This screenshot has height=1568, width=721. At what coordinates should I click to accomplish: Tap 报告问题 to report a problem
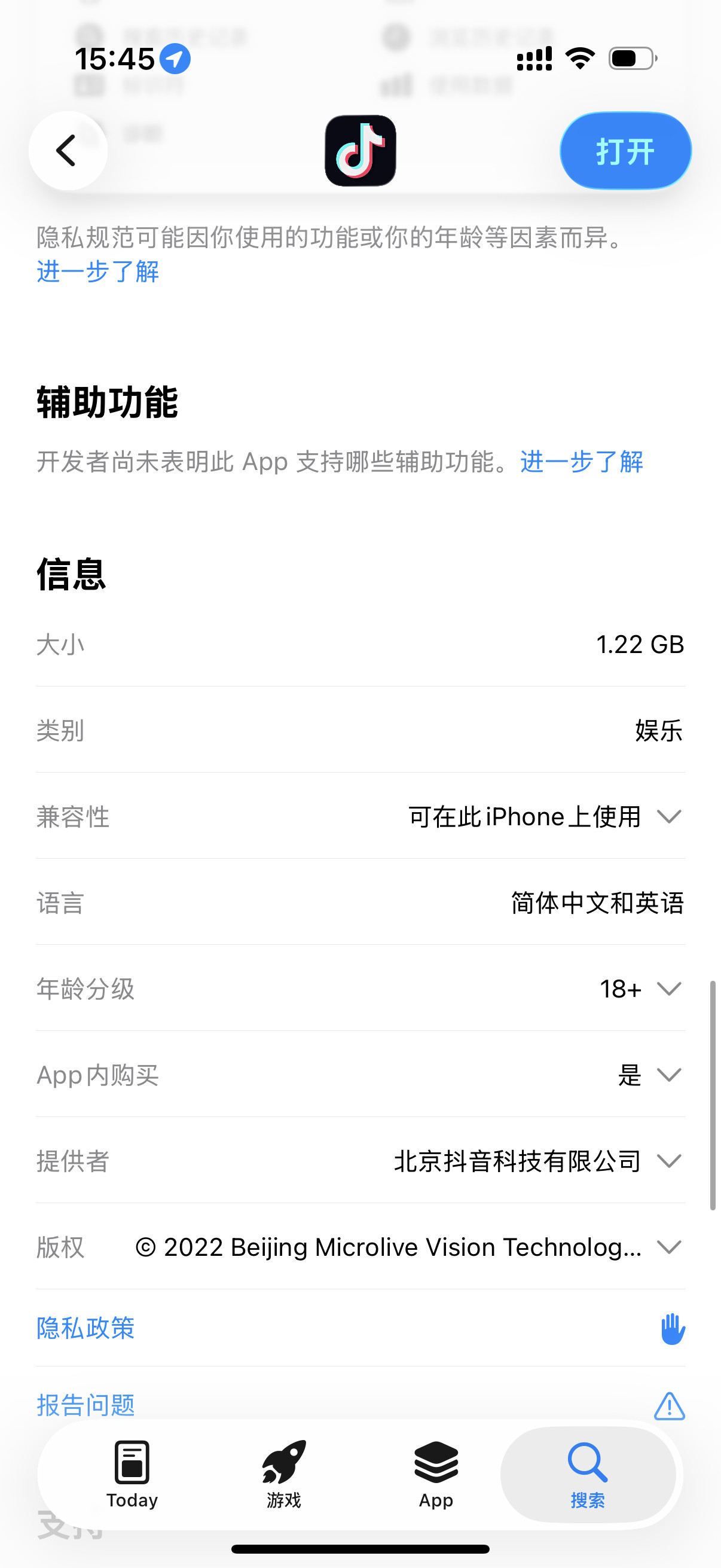pyautogui.click(x=85, y=1405)
